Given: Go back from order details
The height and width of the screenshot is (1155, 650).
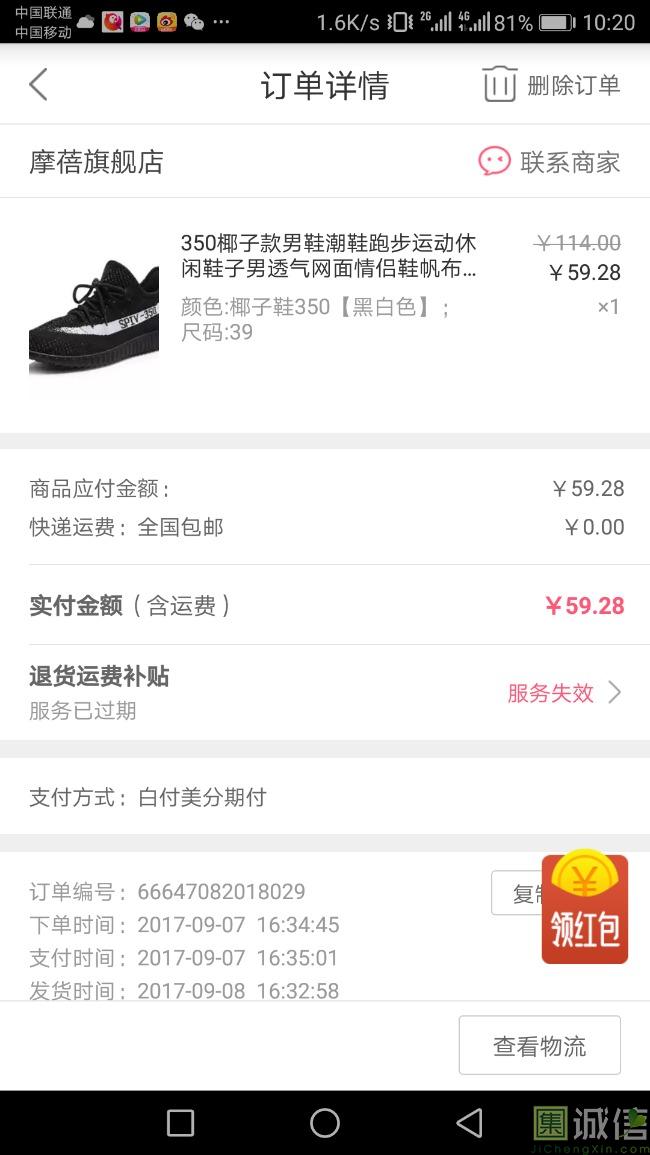Looking at the screenshot, I should (x=38, y=85).
